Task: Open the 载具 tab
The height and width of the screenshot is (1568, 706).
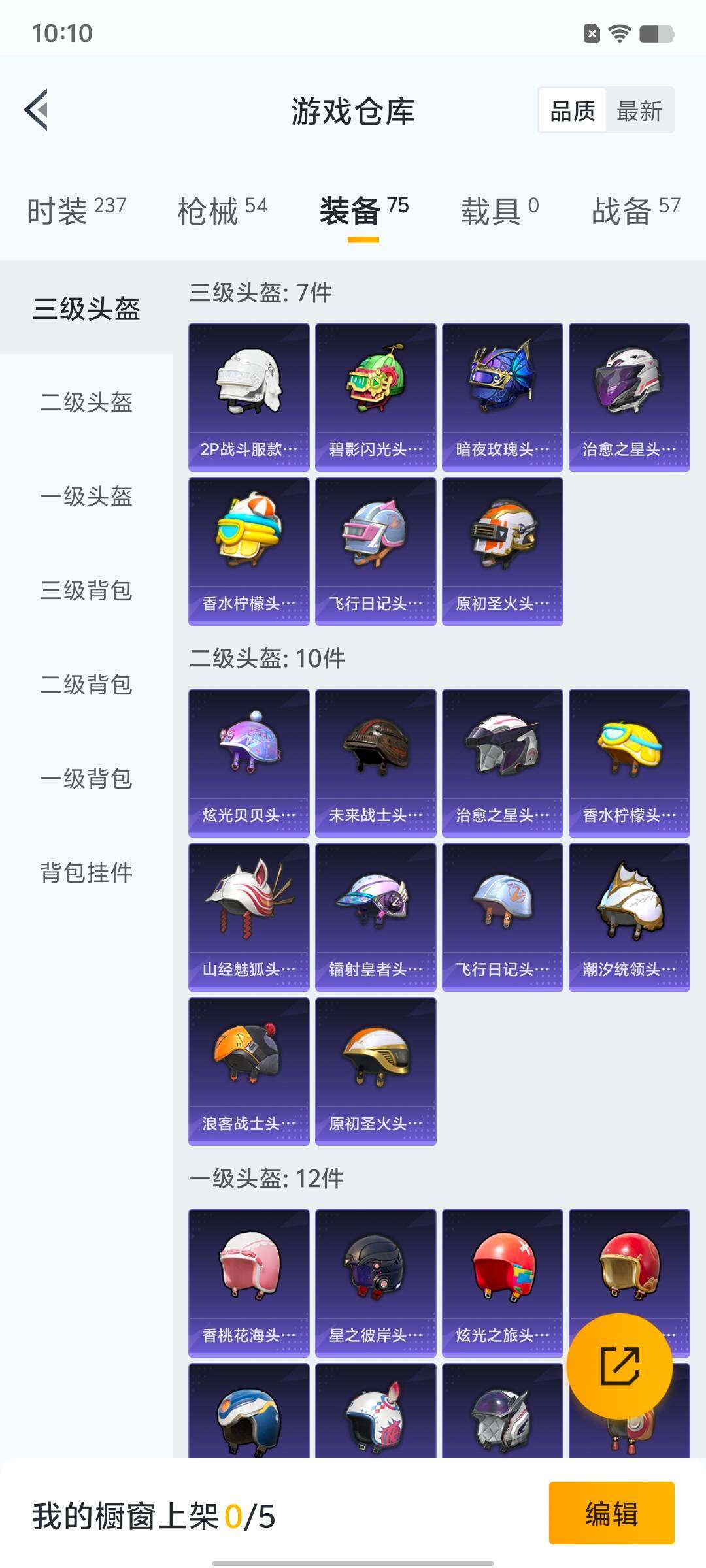Action: [499, 211]
